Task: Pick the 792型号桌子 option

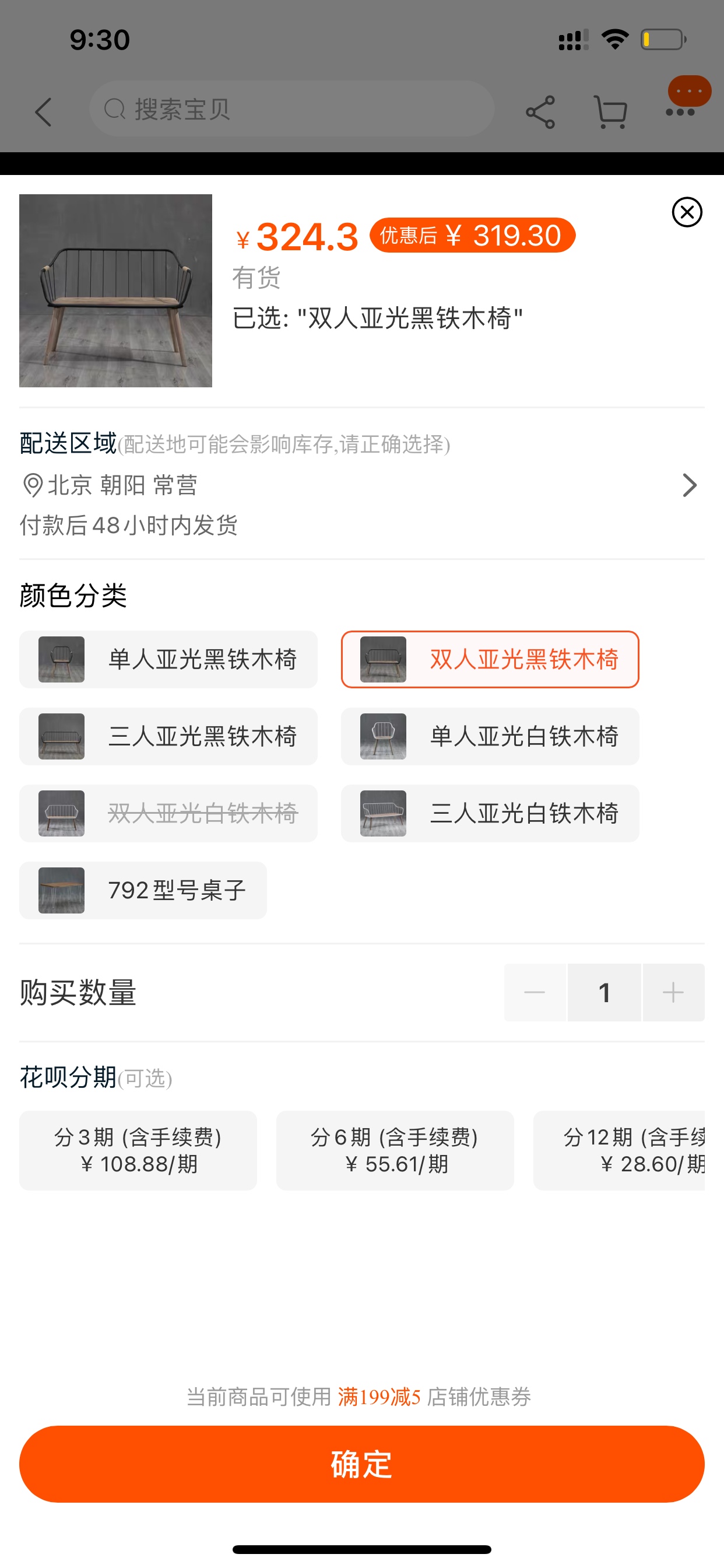Action: point(143,890)
